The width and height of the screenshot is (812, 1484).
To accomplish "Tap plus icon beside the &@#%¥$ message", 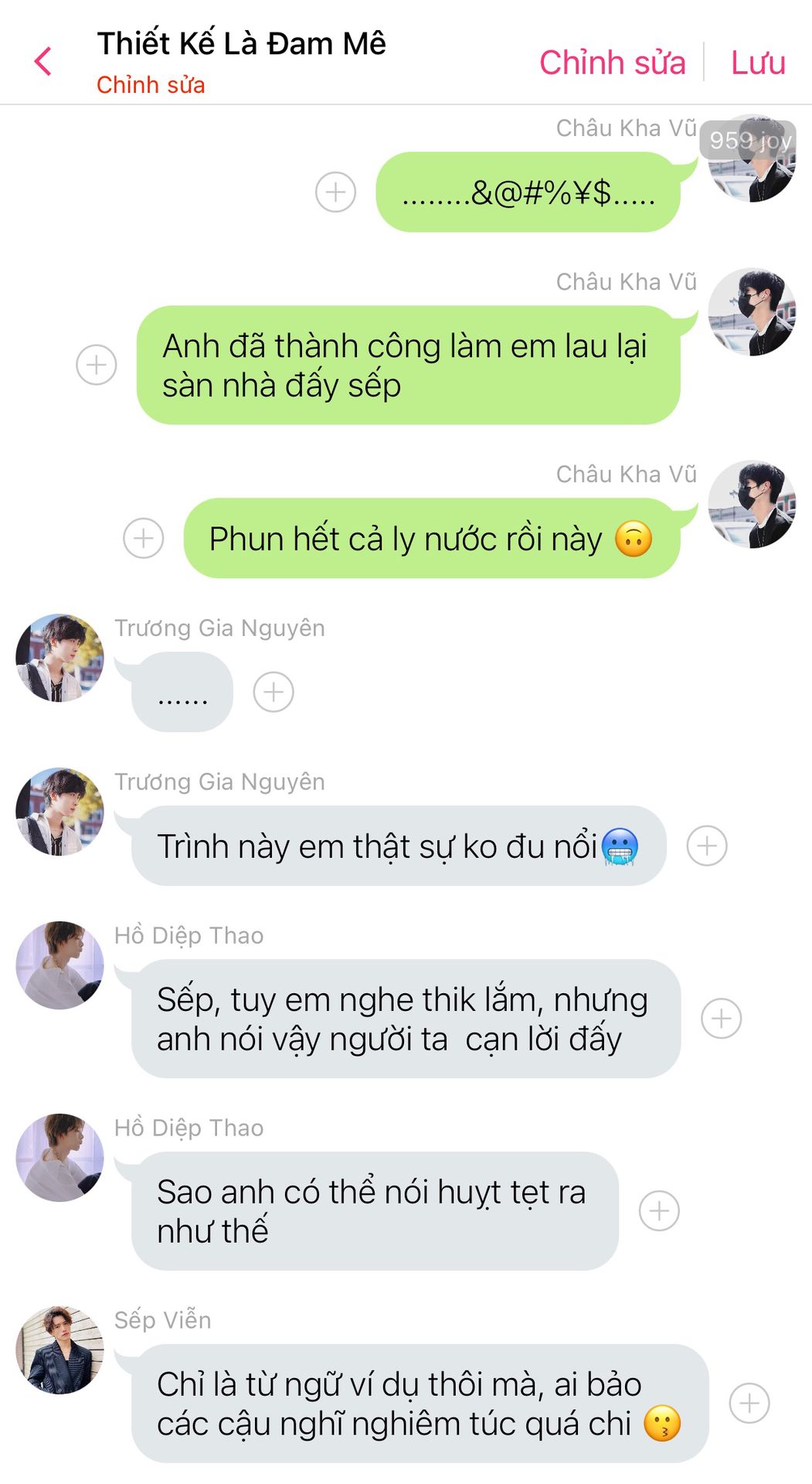I will [335, 192].
